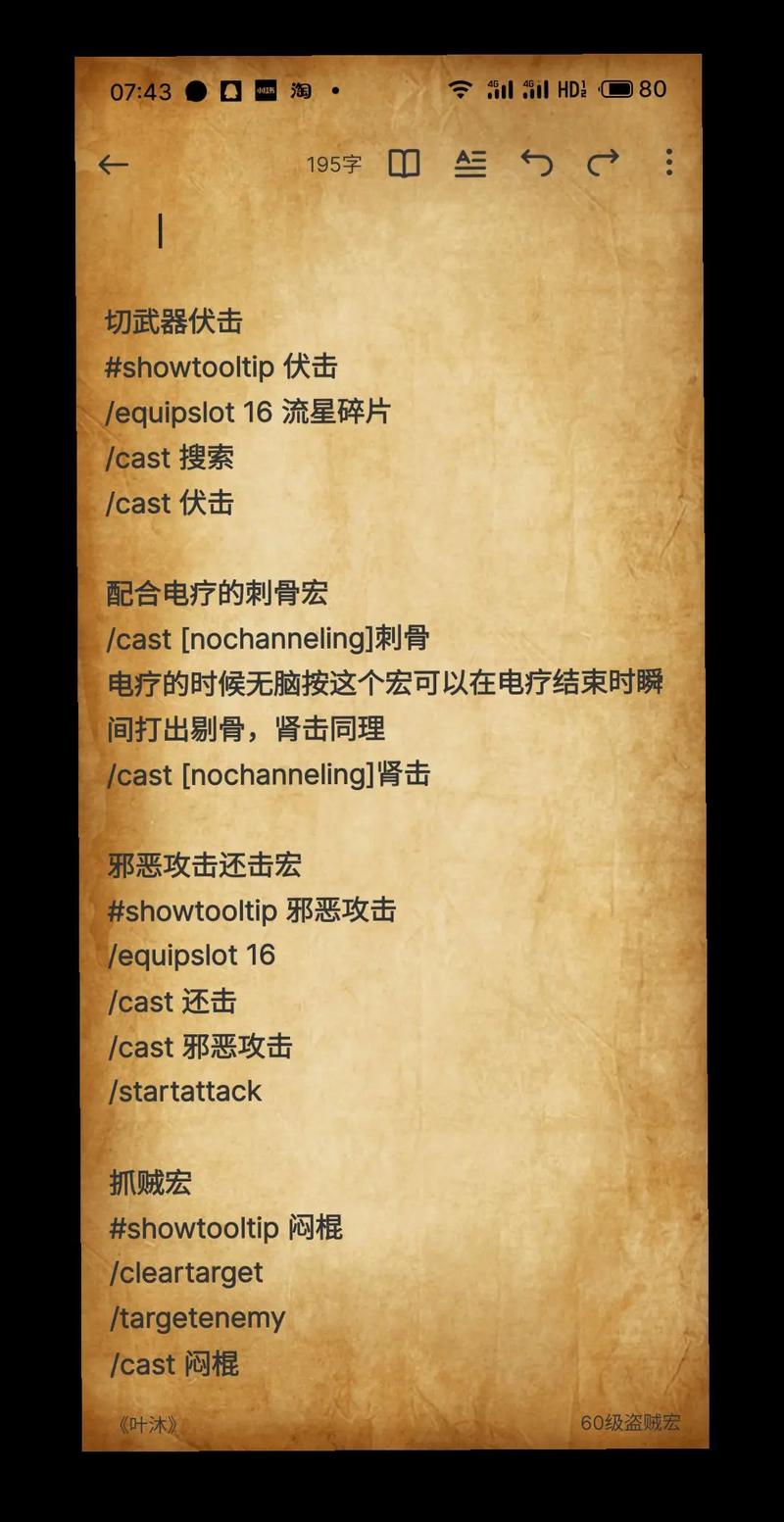784x1522 pixels.
Task: Tap the blinking text cursor at document top
Action: [x=162, y=227]
